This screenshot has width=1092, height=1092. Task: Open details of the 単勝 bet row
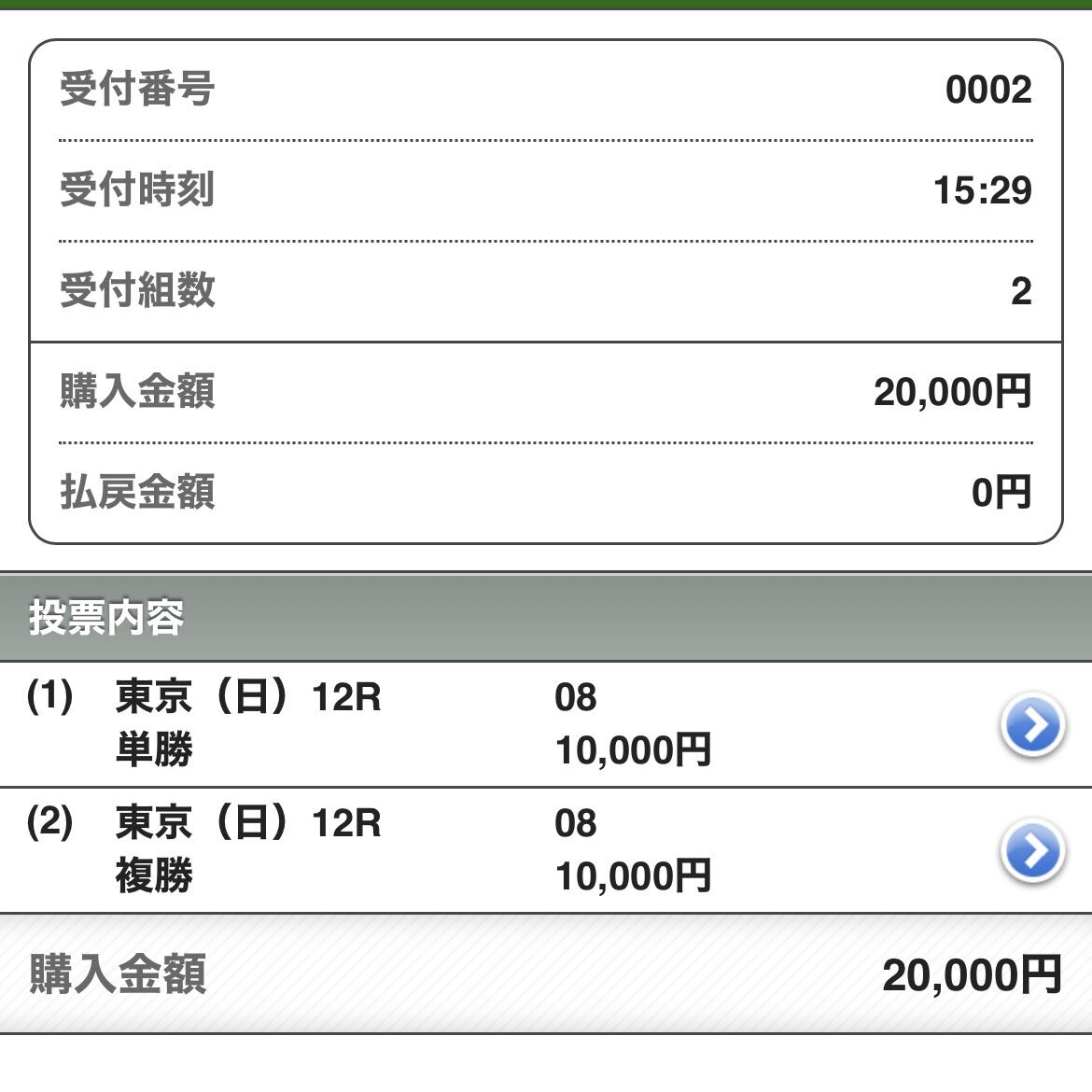(1031, 724)
